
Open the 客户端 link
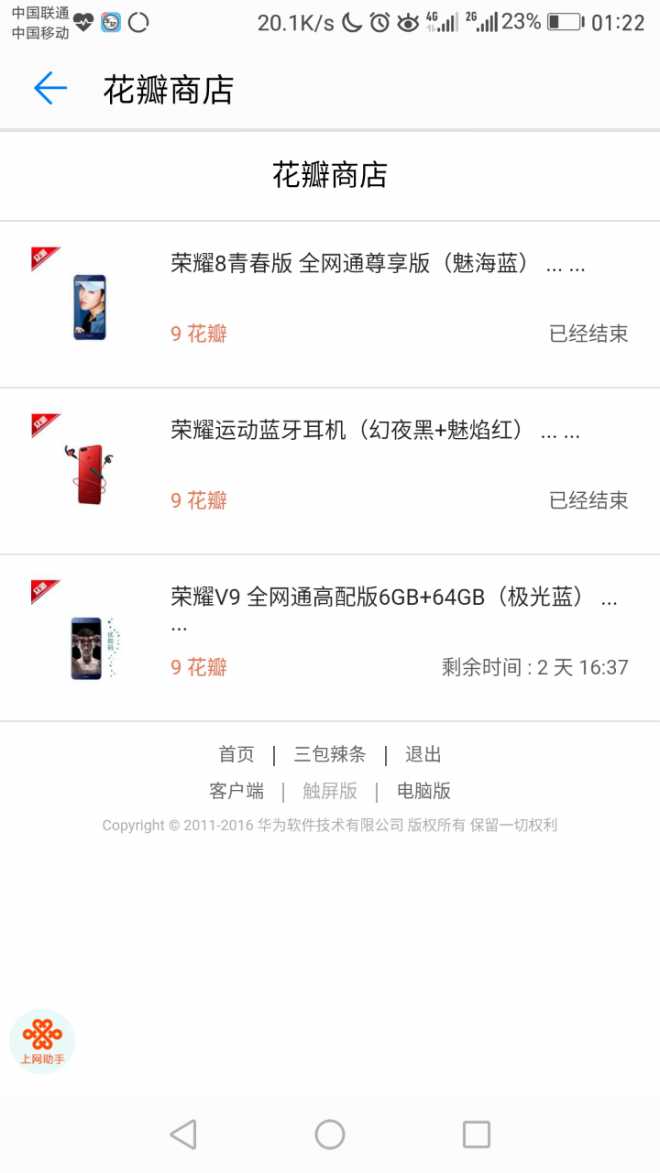[236, 791]
